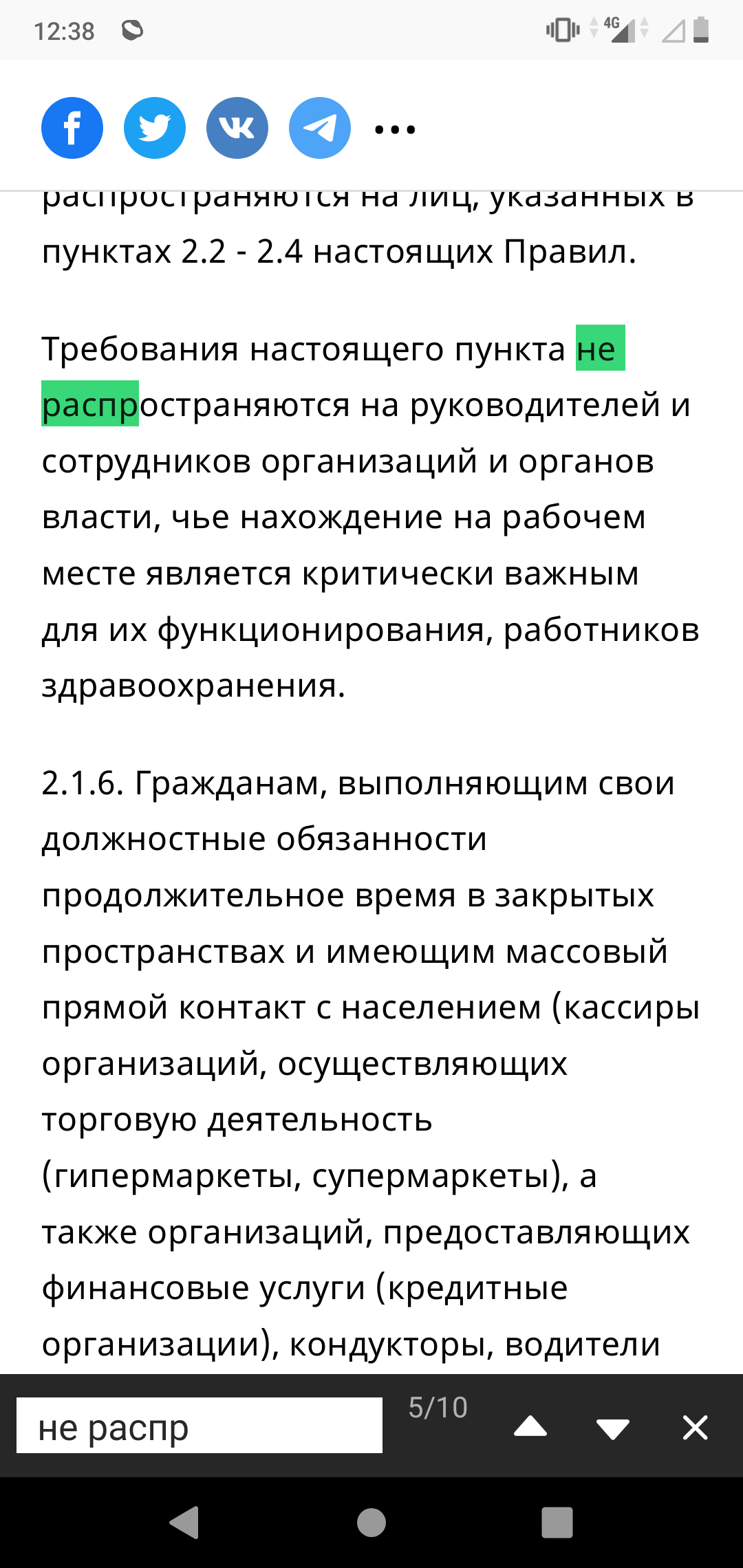Close the find-in-page bar
The width and height of the screenshot is (743, 1568).
(696, 1428)
